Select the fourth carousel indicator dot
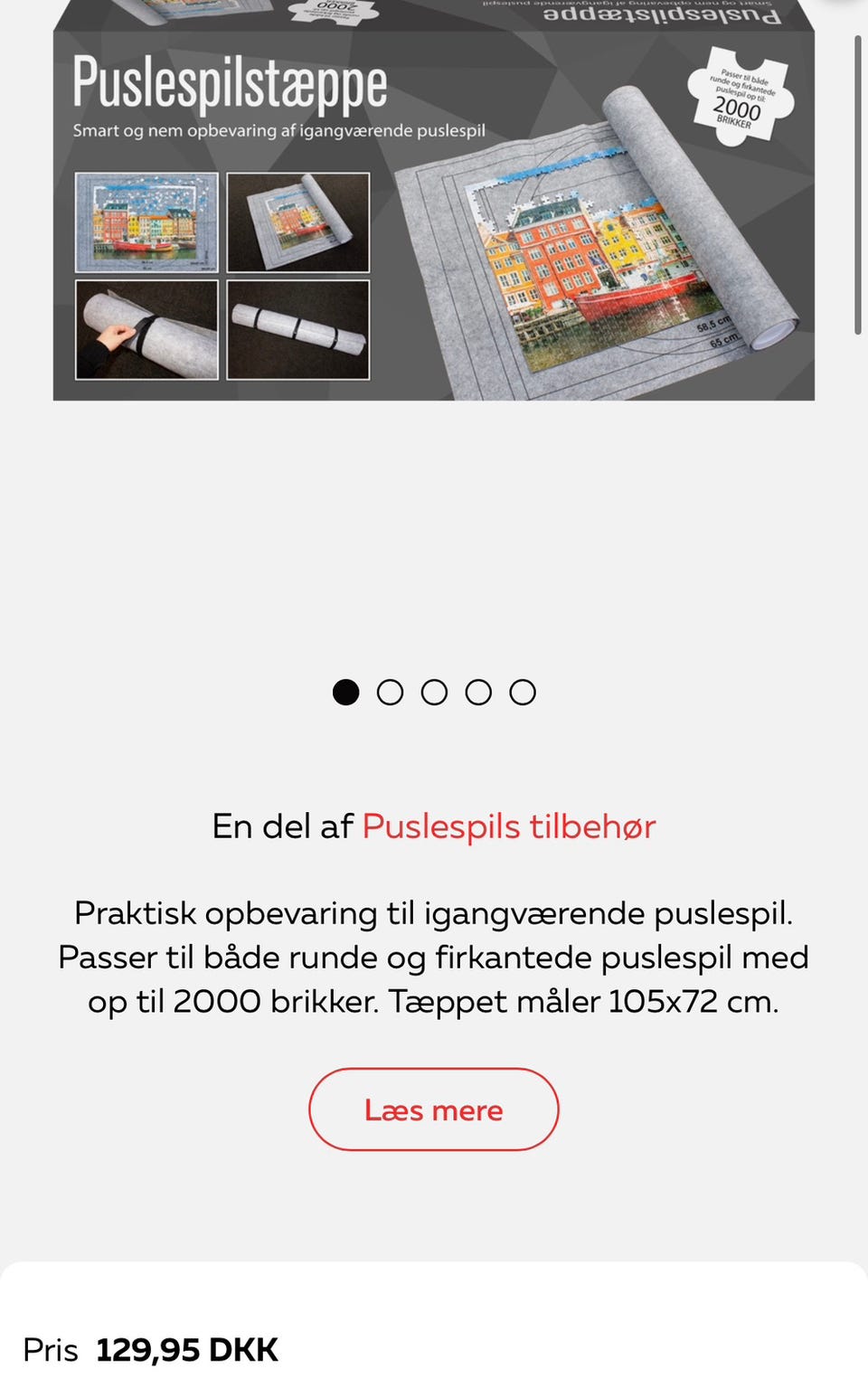 point(479,692)
